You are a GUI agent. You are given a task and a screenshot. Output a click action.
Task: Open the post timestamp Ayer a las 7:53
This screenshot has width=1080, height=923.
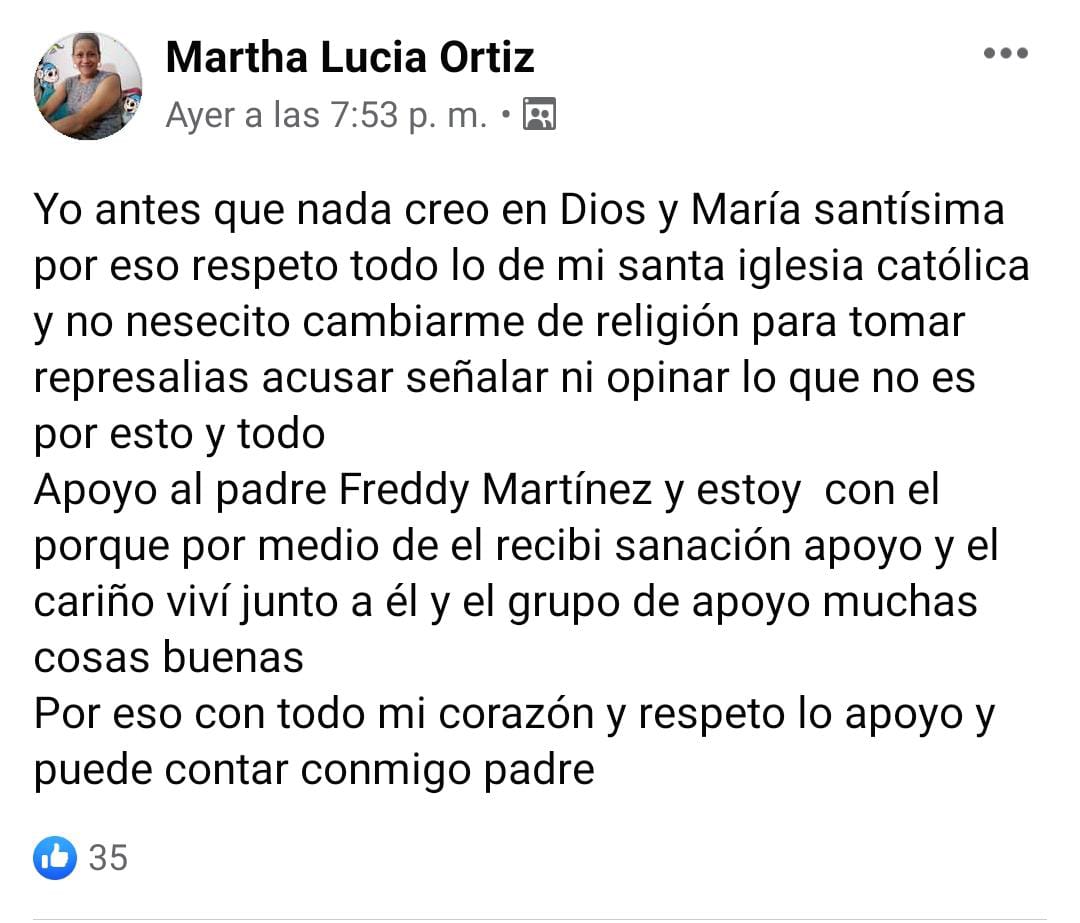pyautogui.click(x=326, y=116)
